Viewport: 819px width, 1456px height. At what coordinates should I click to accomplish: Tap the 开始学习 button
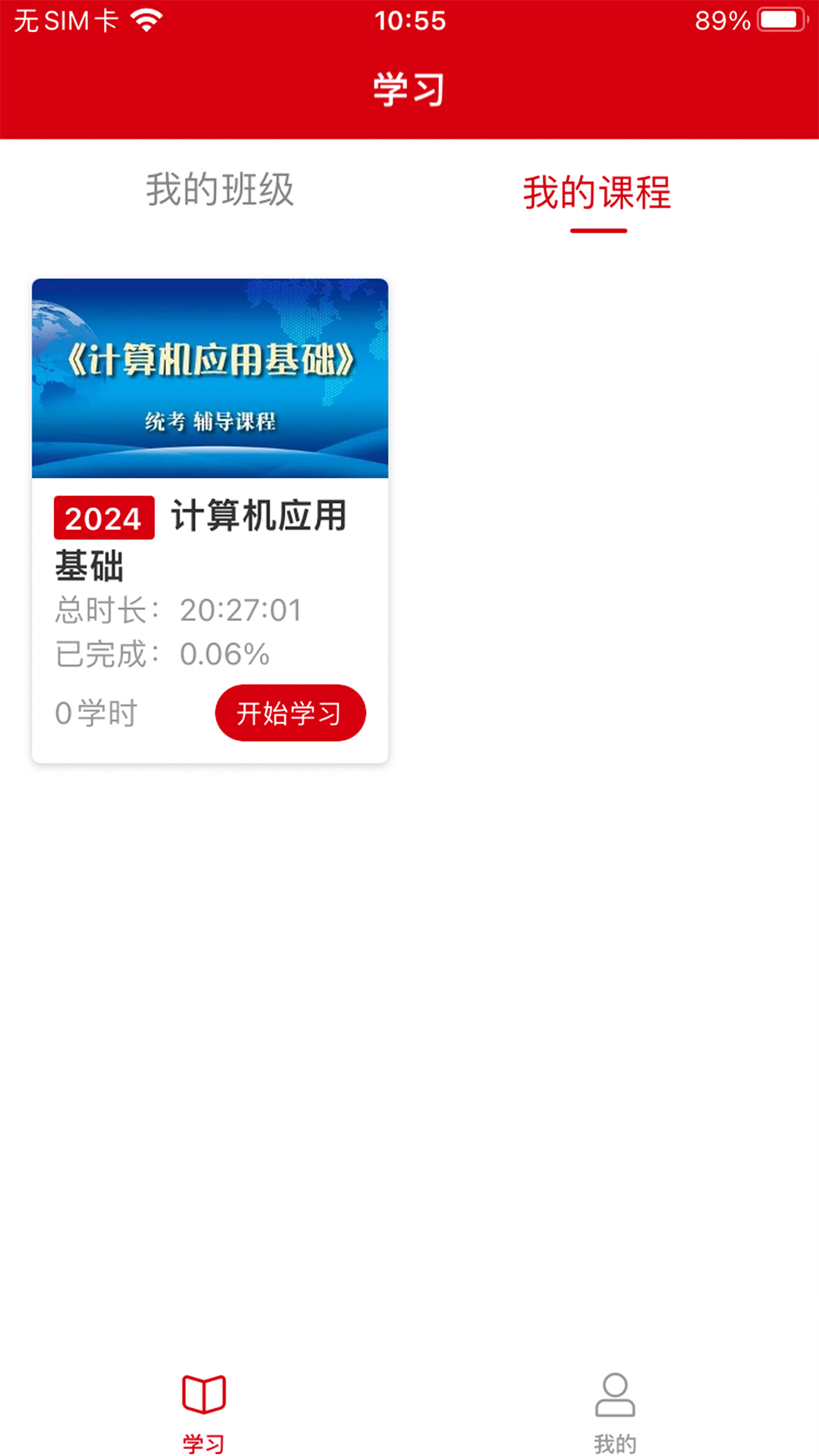pos(290,713)
